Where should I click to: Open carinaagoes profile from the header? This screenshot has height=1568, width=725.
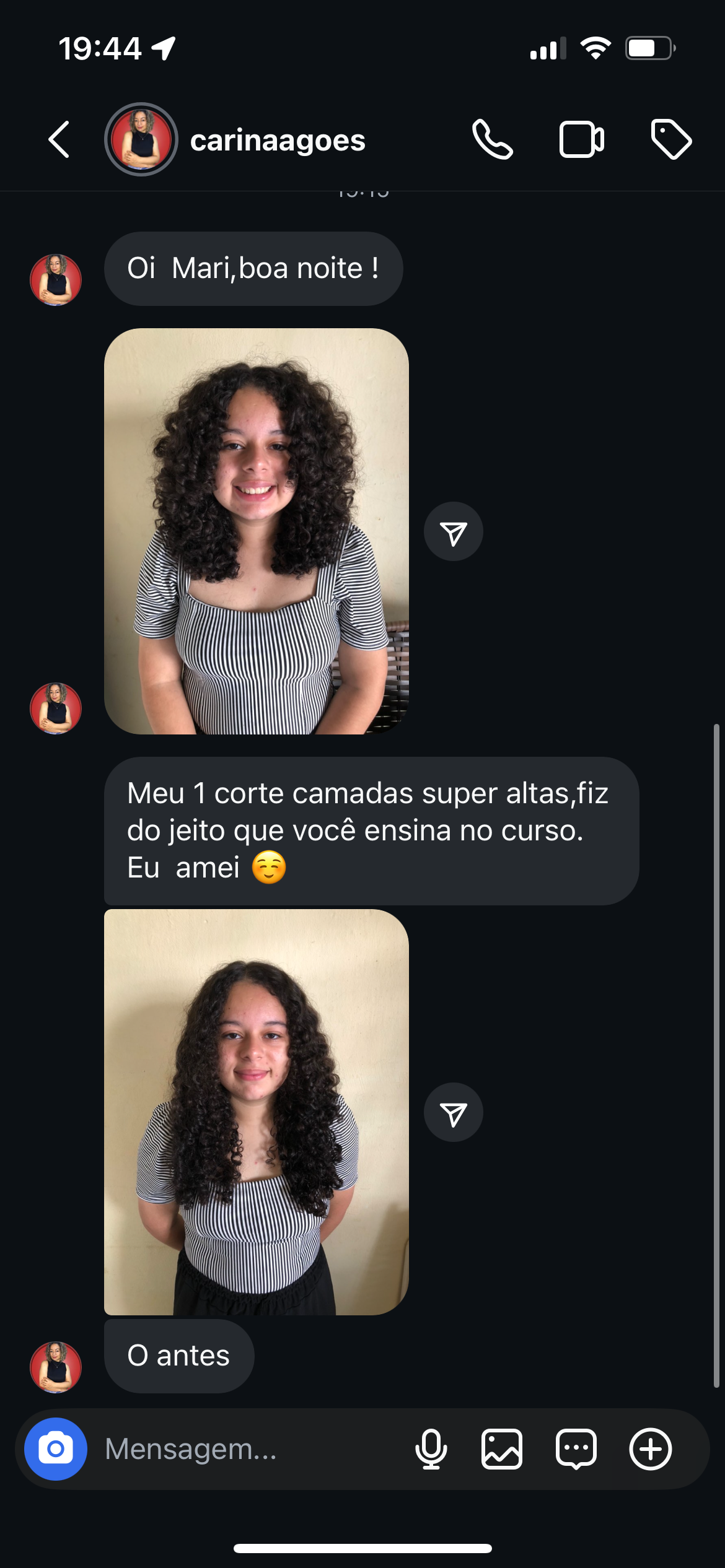277,141
